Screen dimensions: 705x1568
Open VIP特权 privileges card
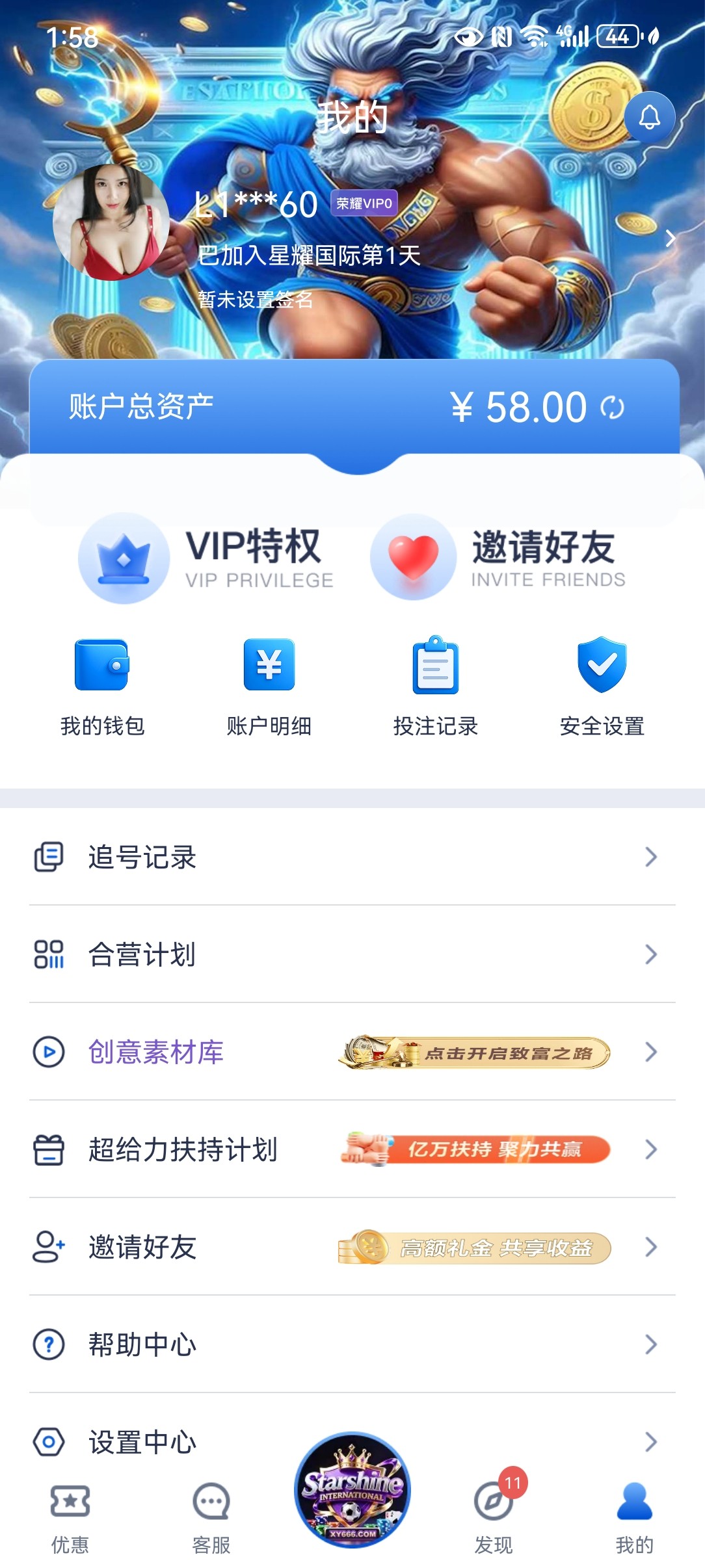coord(207,558)
